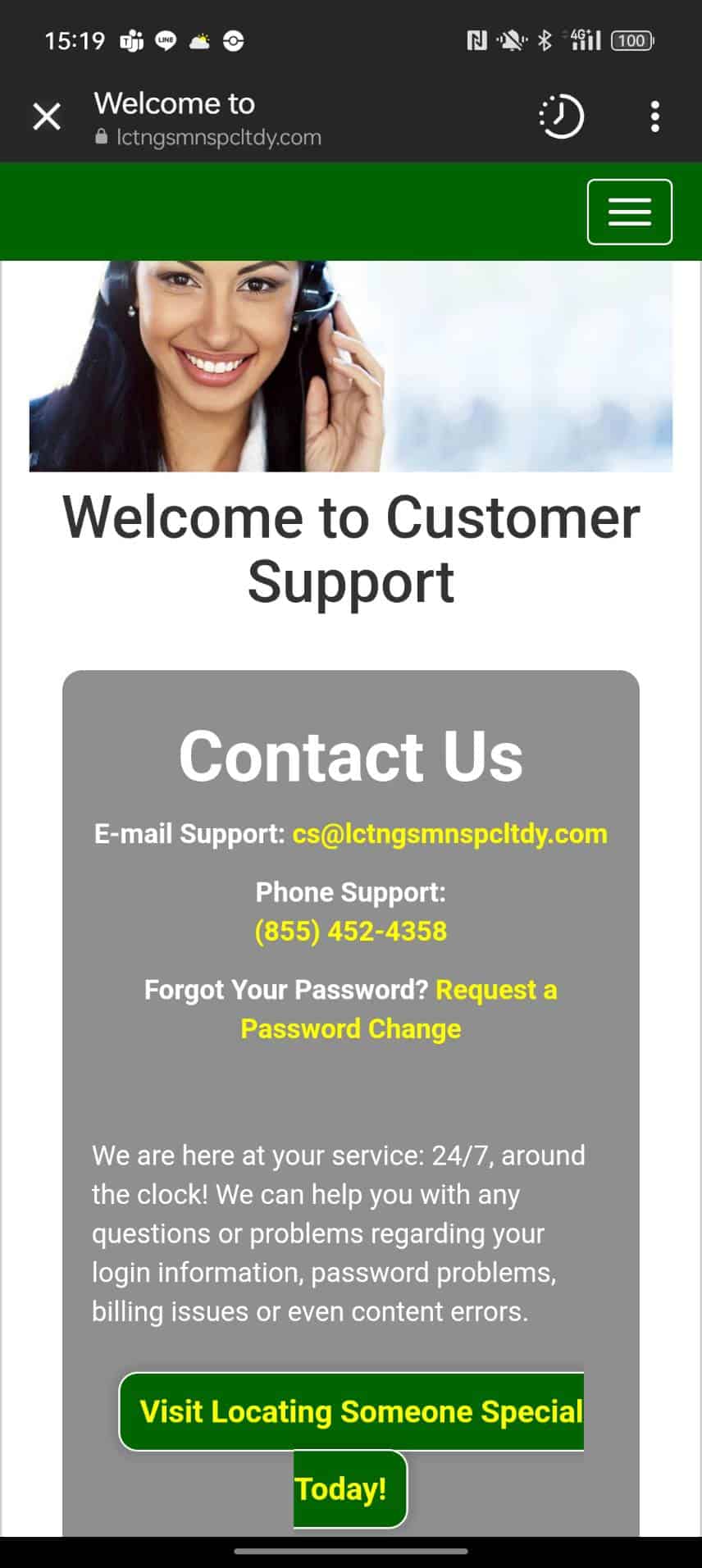702x1568 pixels.
Task: Visit Locating Someone Special Today button
Action: click(351, 1411)
